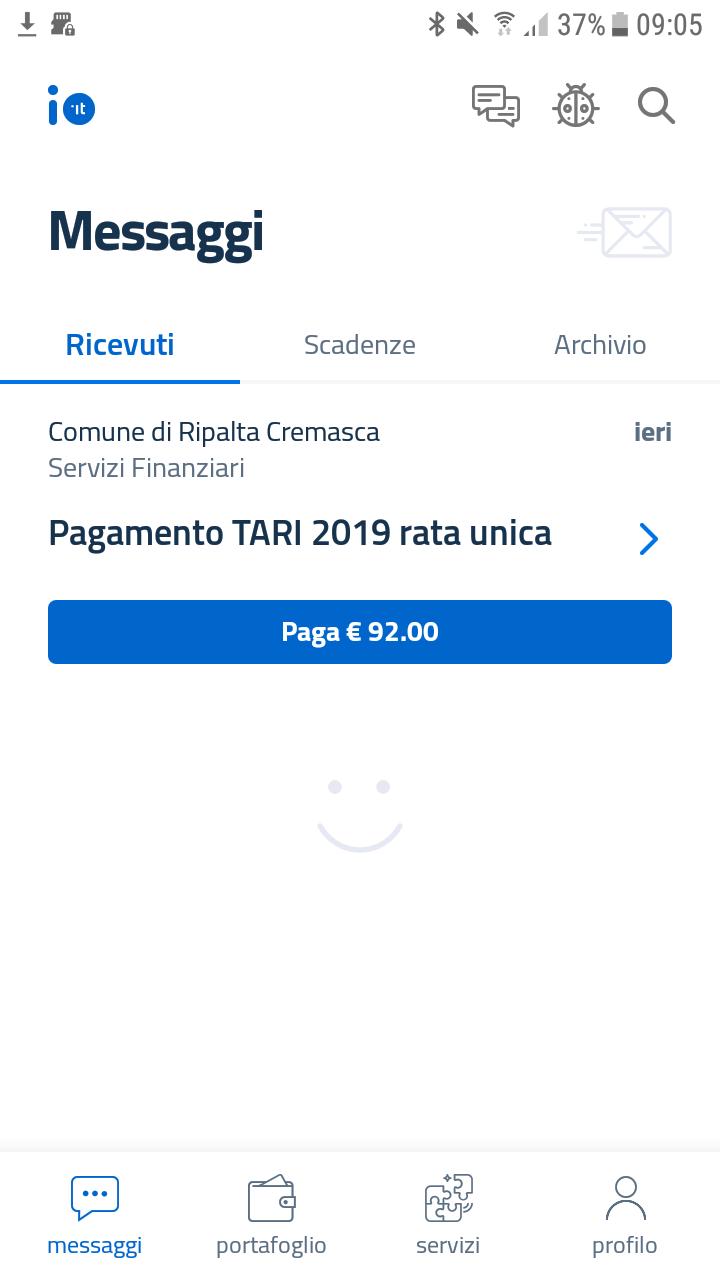Open servizi in bottom navigation
This screenshot has height=1280, width=720.
pos(448,1215)
